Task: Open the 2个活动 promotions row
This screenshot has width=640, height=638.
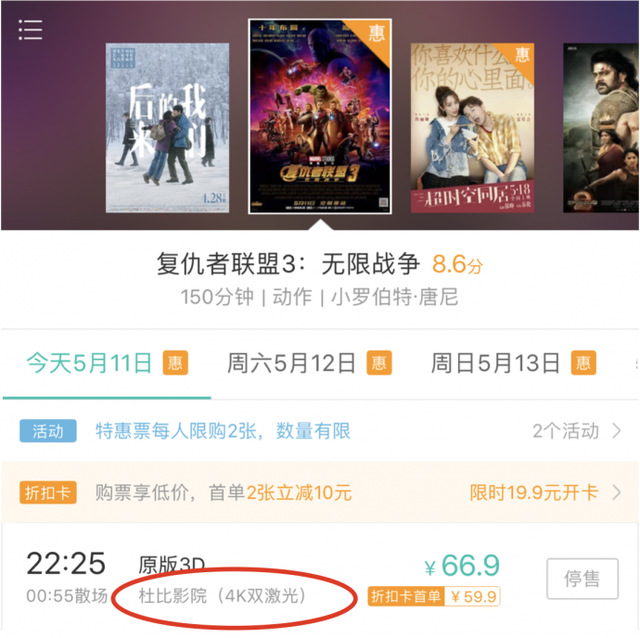Action: coord(577,431)
